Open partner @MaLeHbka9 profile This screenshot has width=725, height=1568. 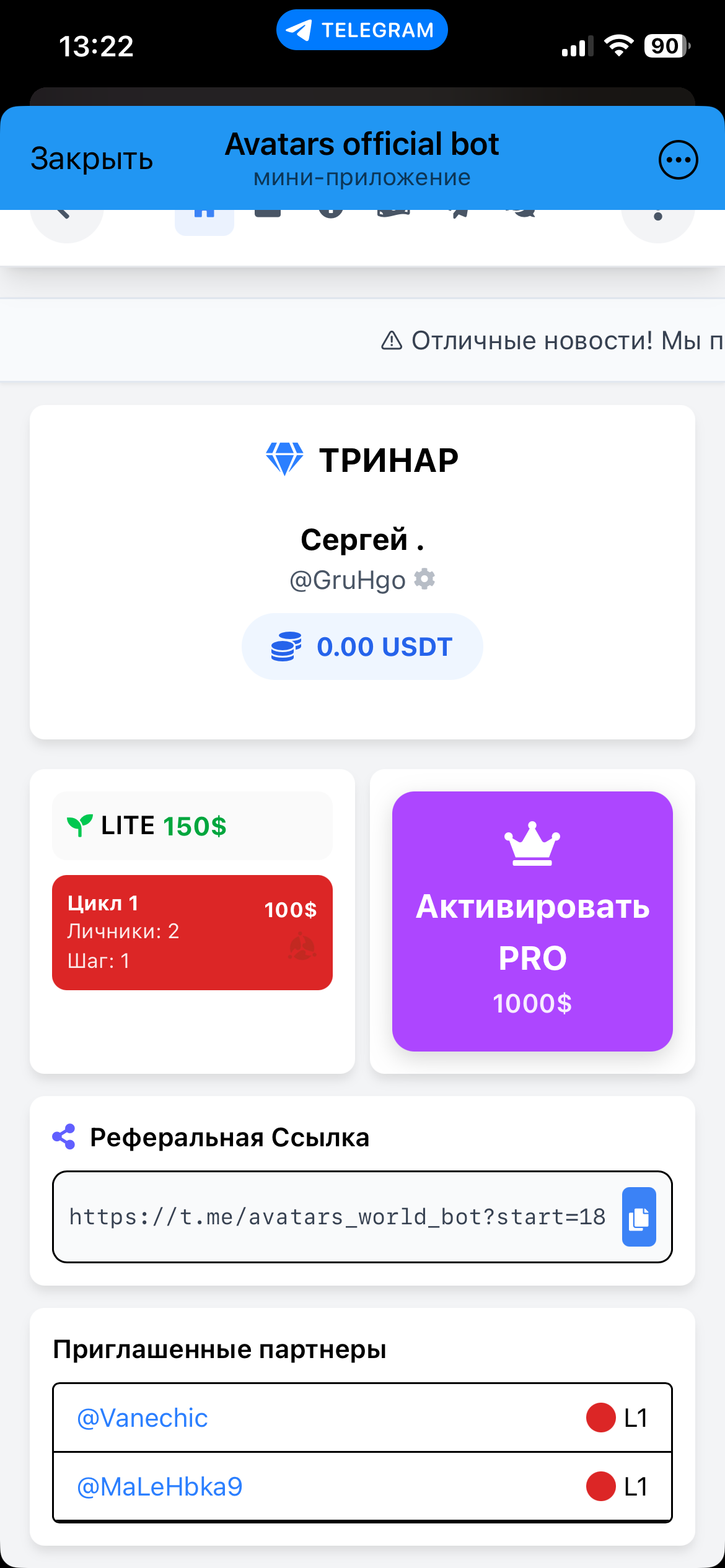pyautogui.click(x=160, y=1486)
